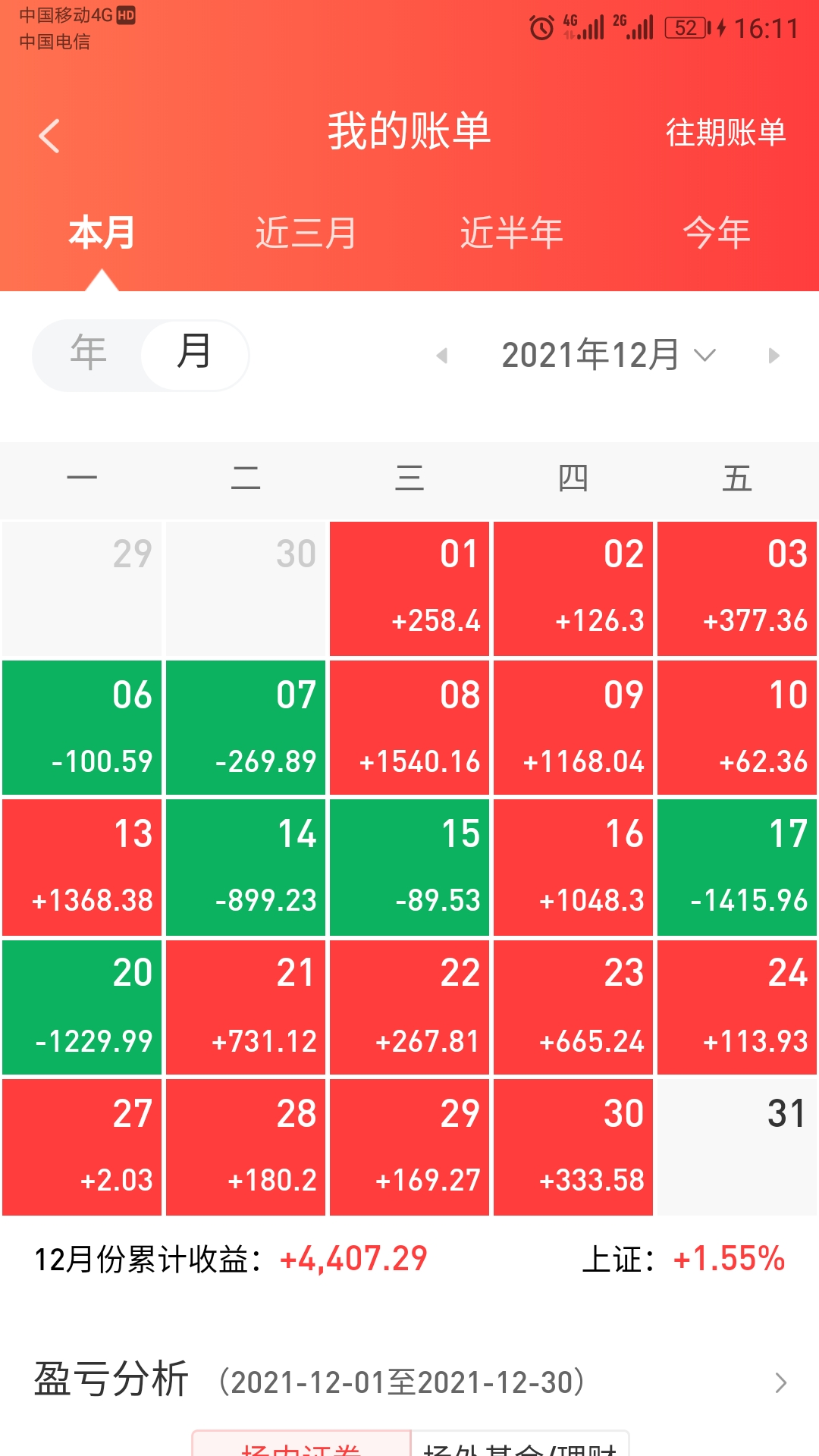
Task: Open the 2021年12月 month dropdown
Action: coord(607,356)
